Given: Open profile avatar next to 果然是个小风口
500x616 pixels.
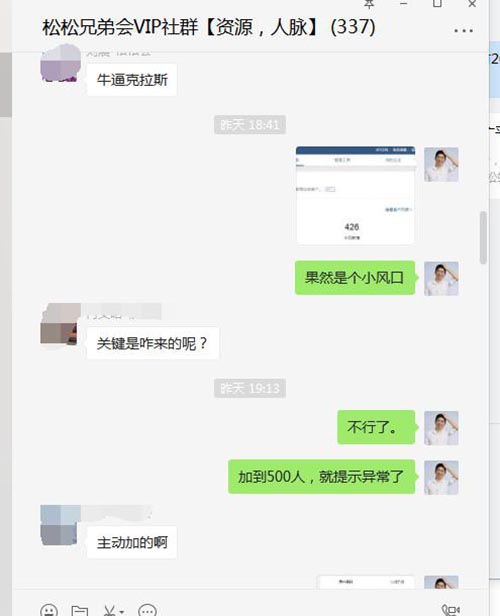Looking at the screenshot, I should click(x=441, y=279).
